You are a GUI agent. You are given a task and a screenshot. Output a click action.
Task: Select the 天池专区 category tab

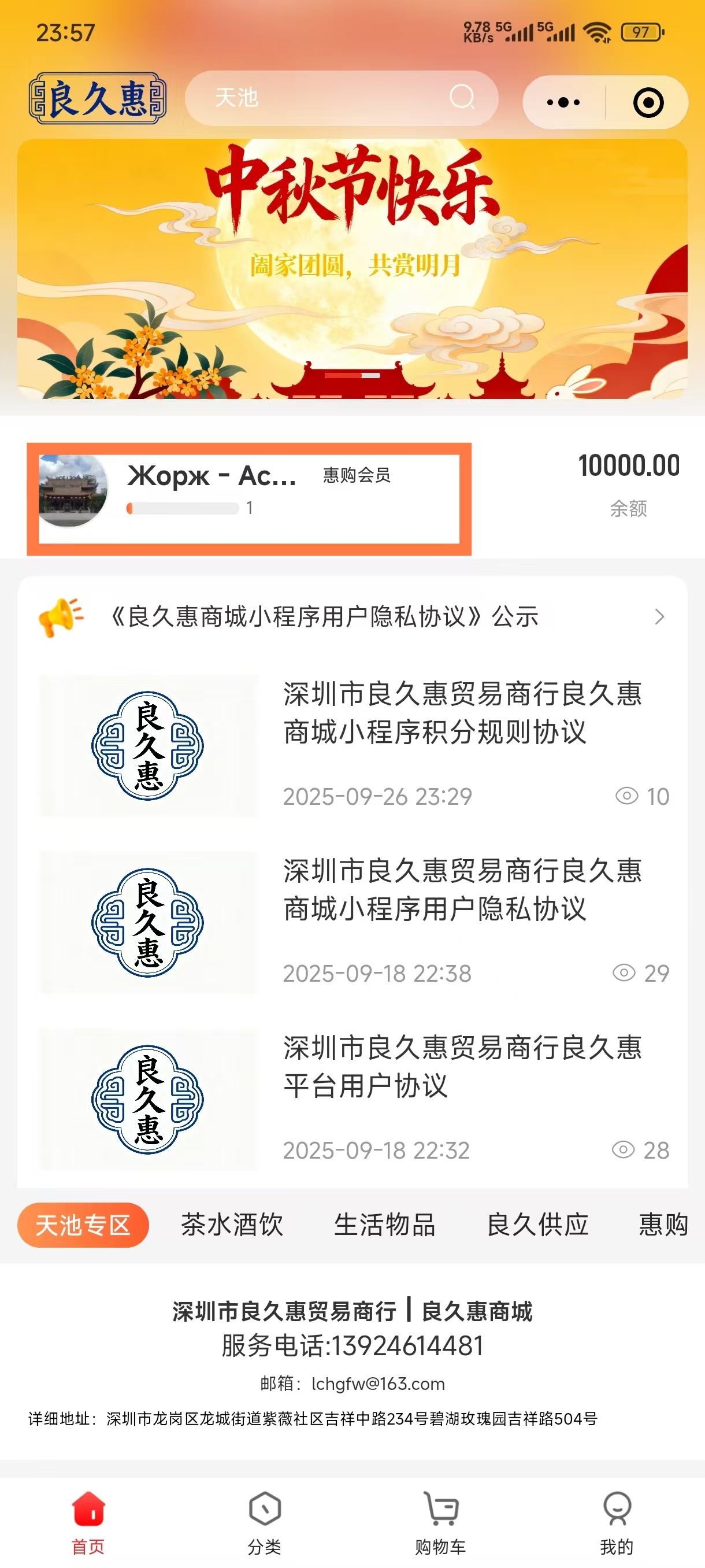83,1225
